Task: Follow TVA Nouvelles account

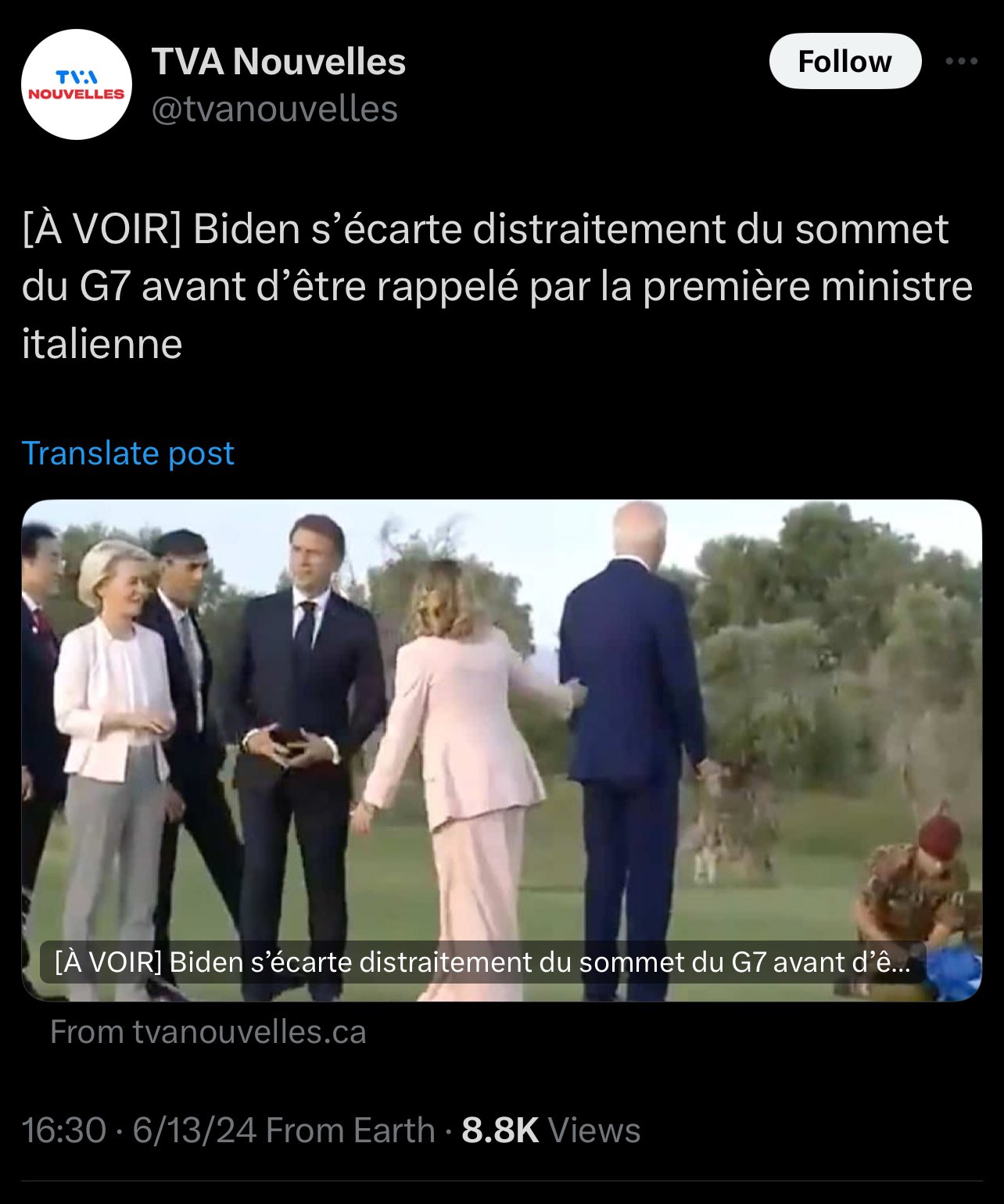Action: tap(844, 62)
